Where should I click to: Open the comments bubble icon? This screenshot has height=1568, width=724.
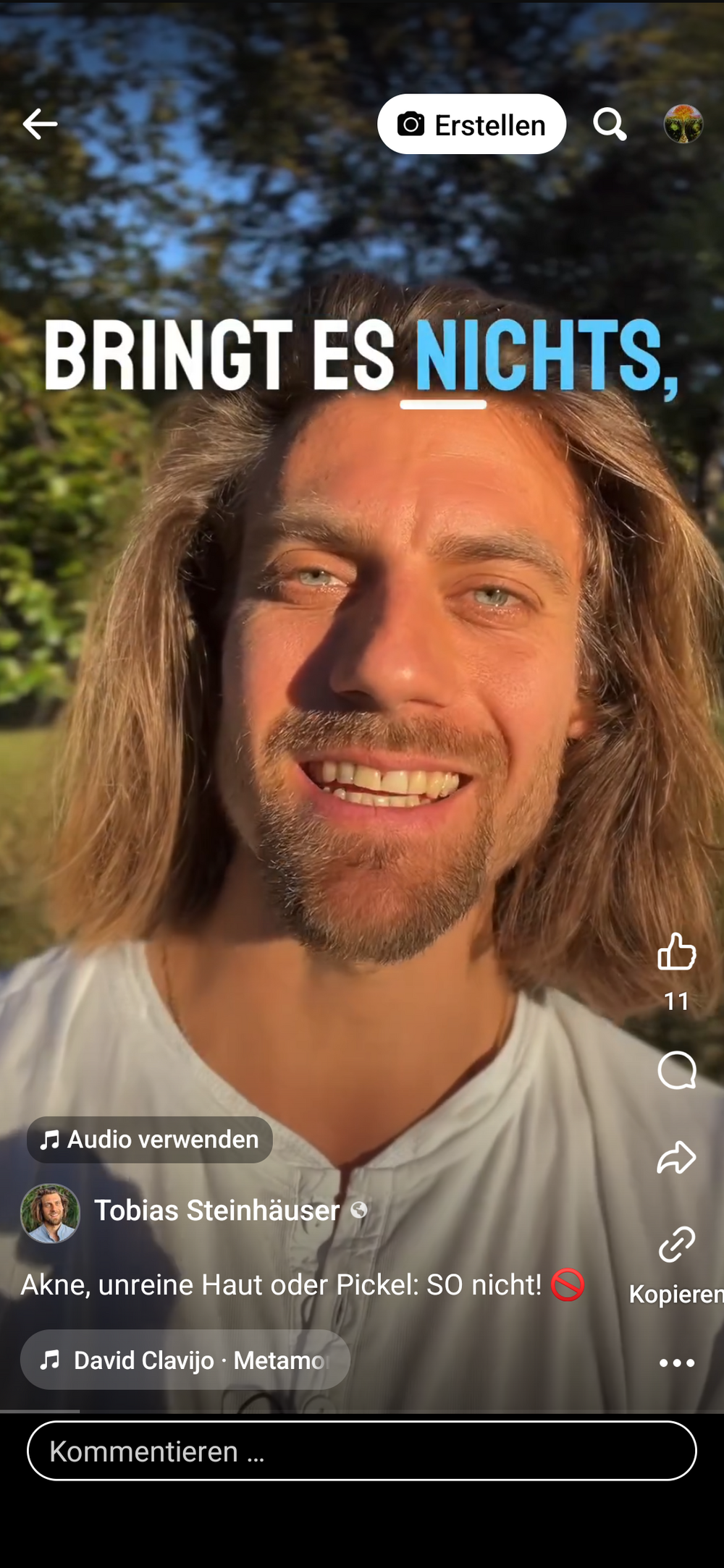click(676, 1070)
